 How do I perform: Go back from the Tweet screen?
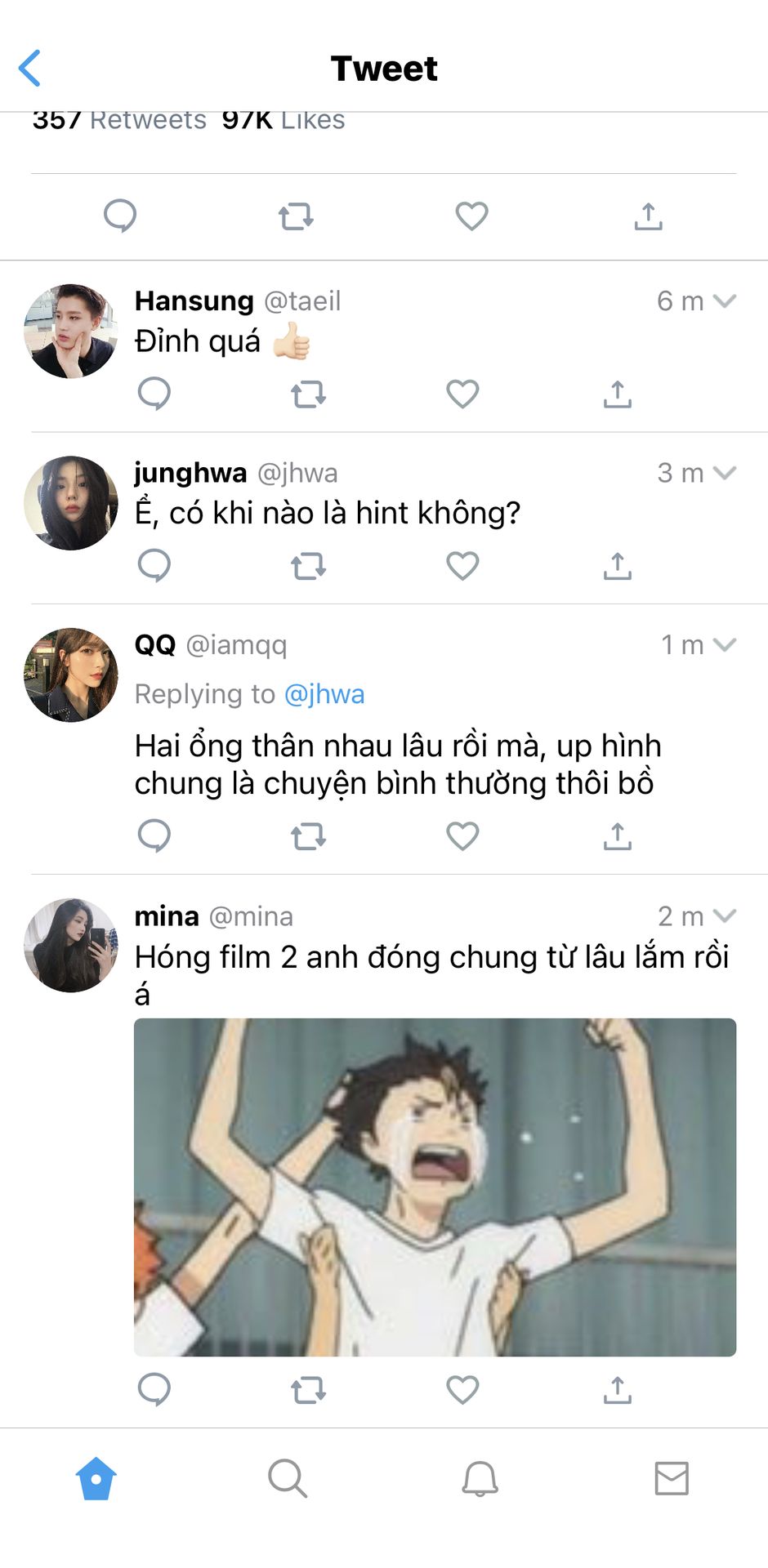(x=30, y=69)
